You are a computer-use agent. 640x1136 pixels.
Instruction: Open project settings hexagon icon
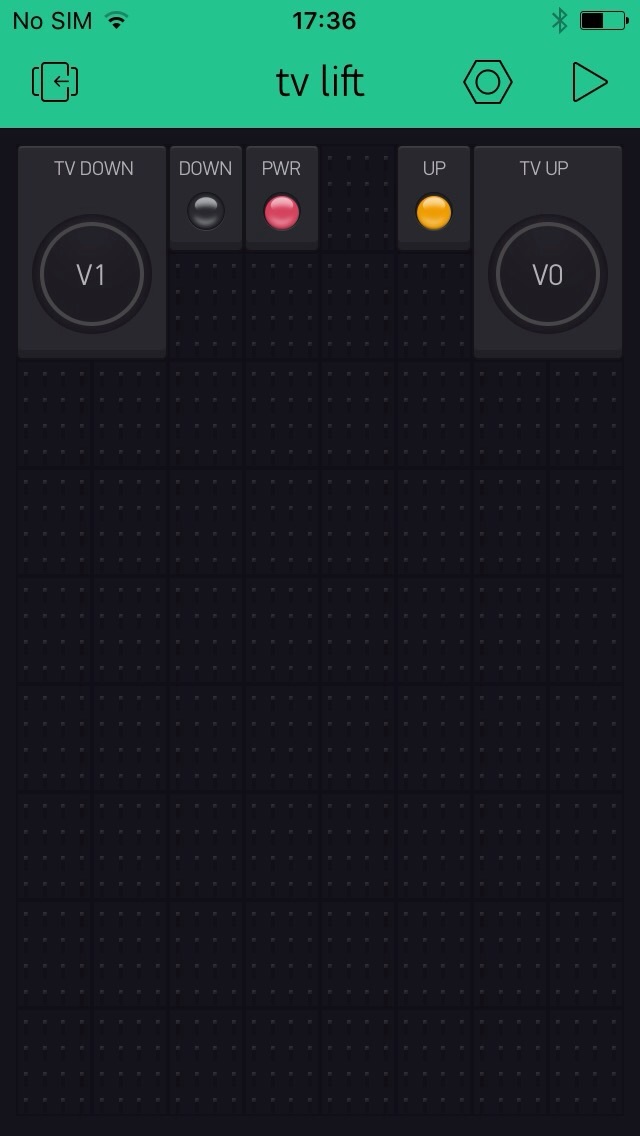[x=488, y=82]
